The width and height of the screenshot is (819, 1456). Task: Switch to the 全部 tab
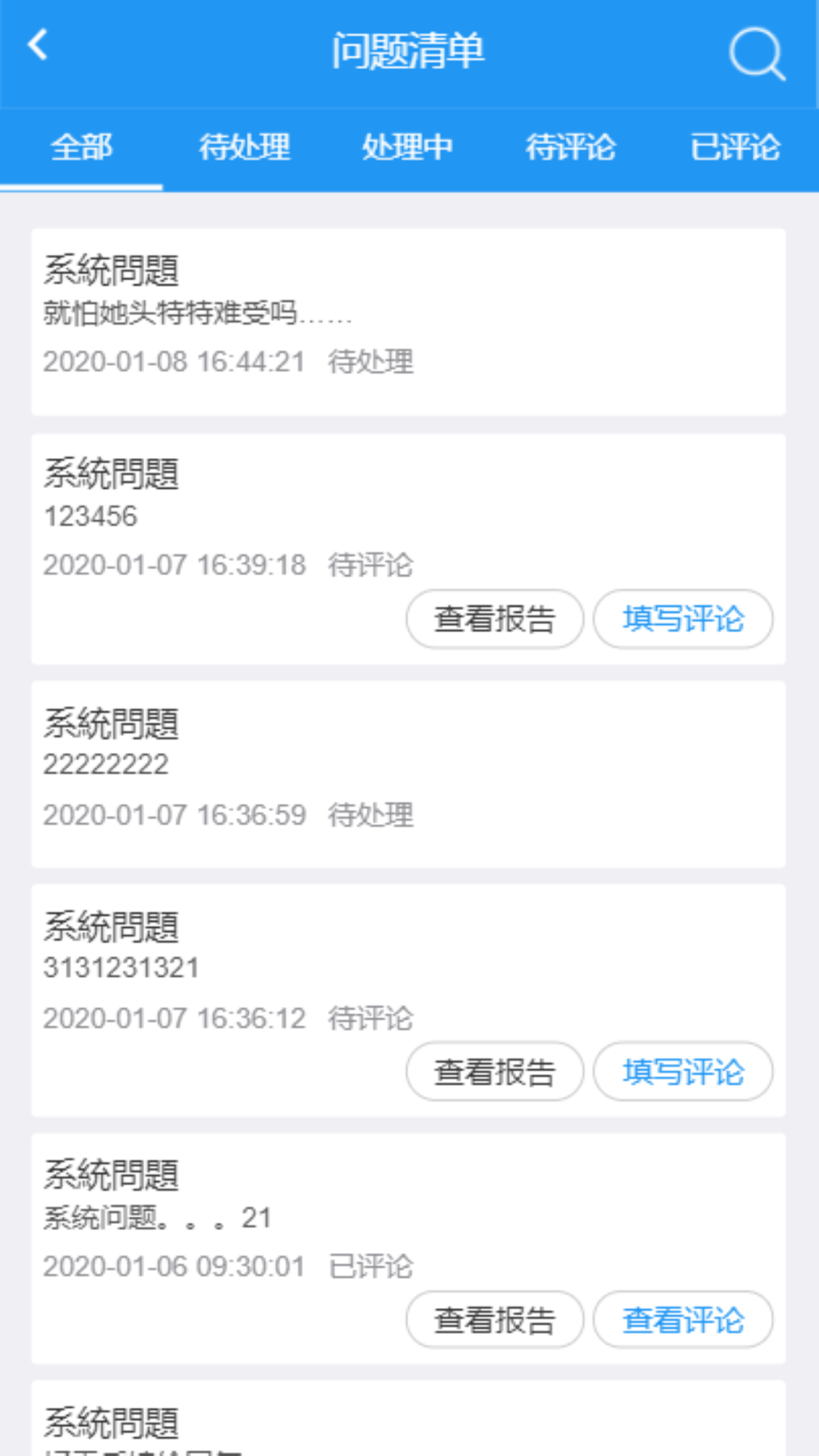coord(81,147)
